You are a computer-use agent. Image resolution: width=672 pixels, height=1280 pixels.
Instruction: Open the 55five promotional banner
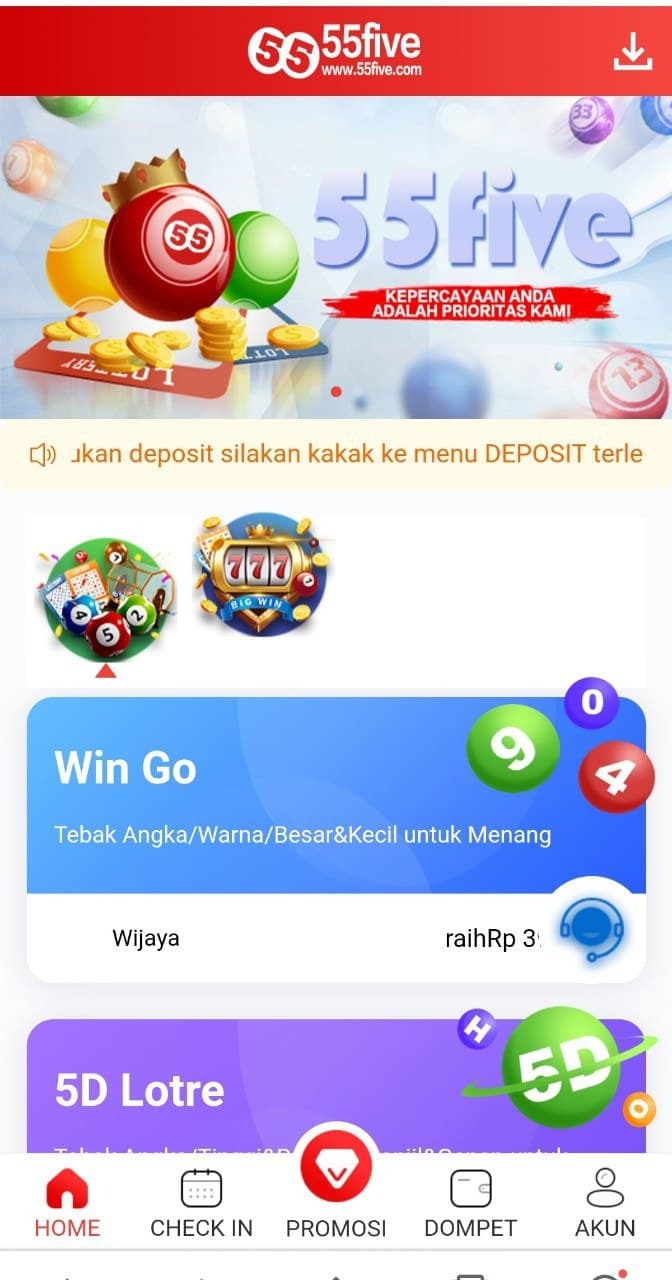point(336,257)
